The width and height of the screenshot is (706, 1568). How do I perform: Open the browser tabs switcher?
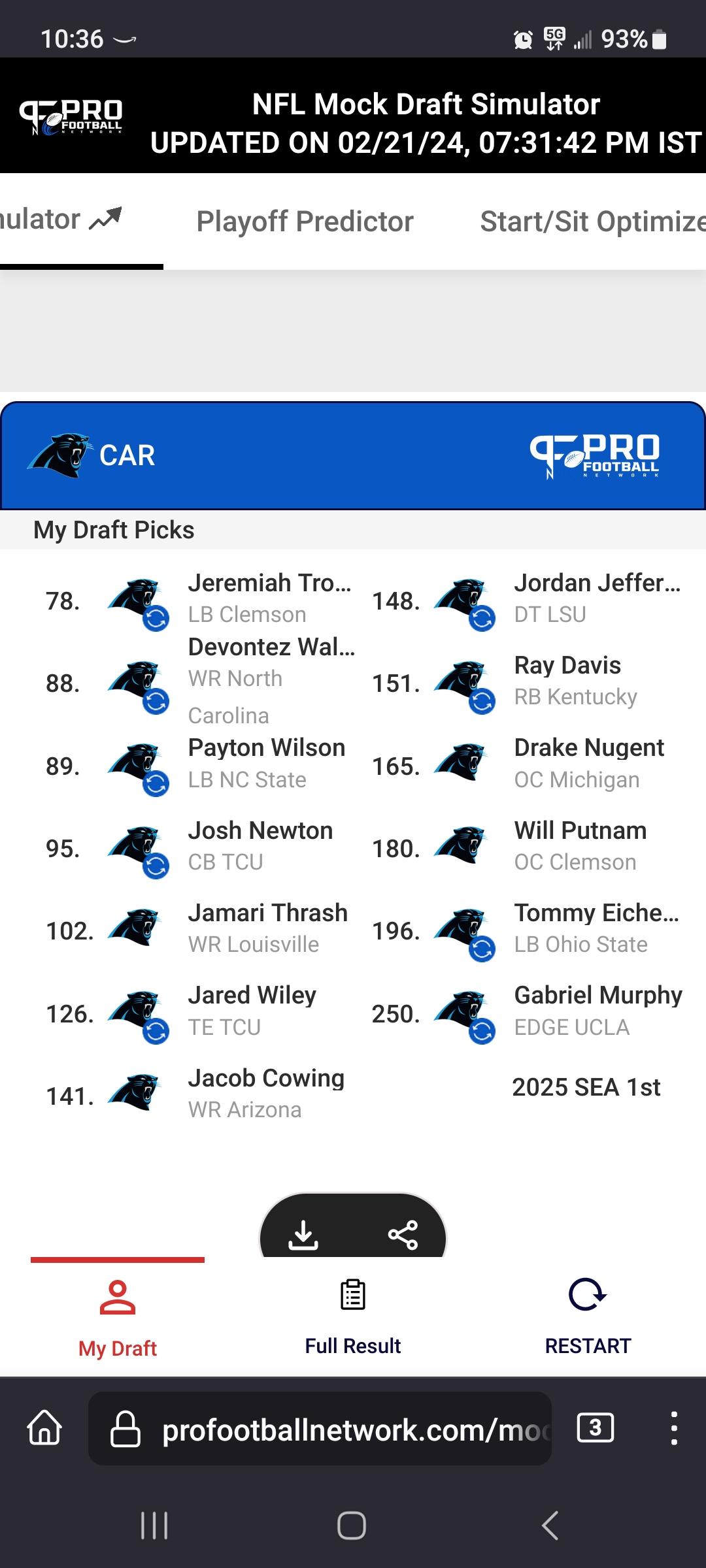point(595,1428)
